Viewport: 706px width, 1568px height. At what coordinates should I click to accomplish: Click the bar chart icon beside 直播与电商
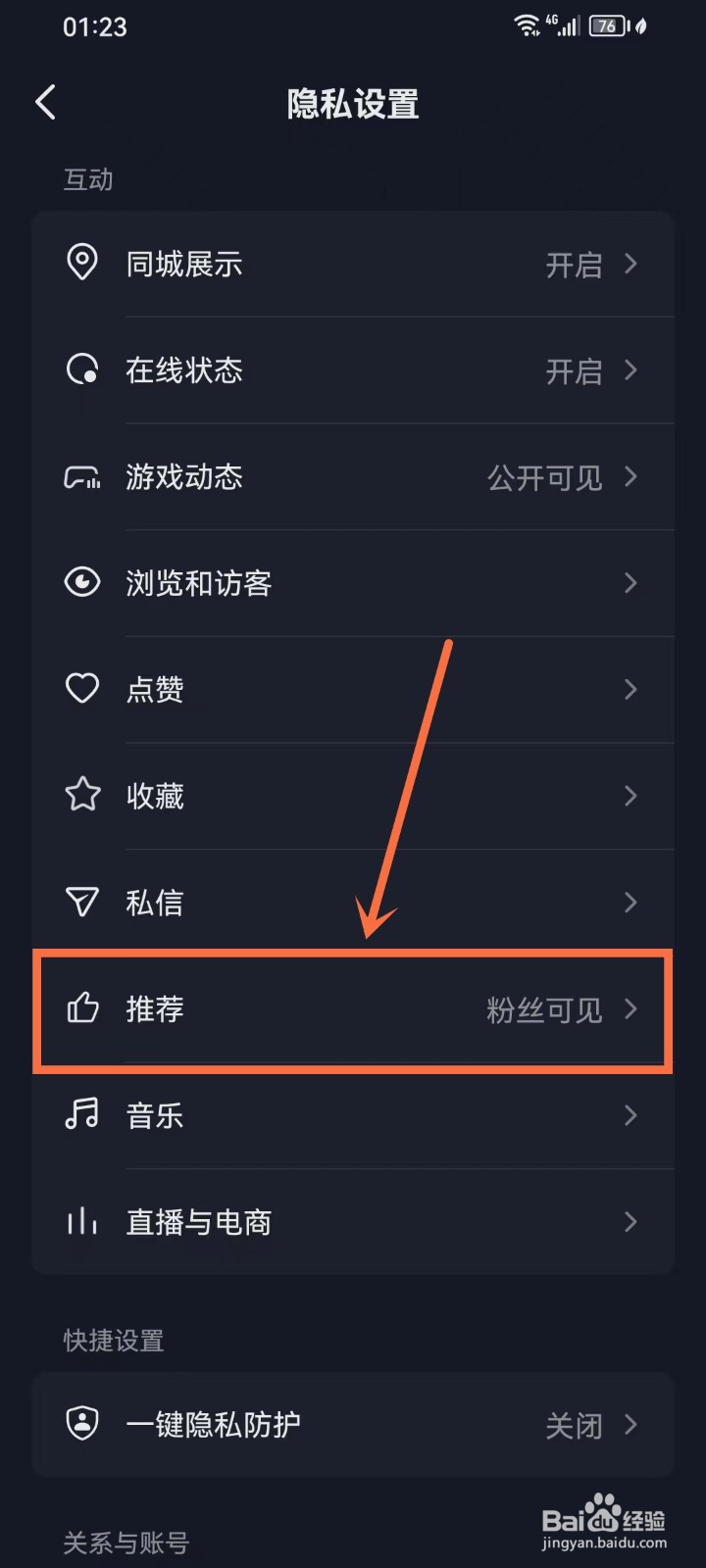coord(82,1222)
